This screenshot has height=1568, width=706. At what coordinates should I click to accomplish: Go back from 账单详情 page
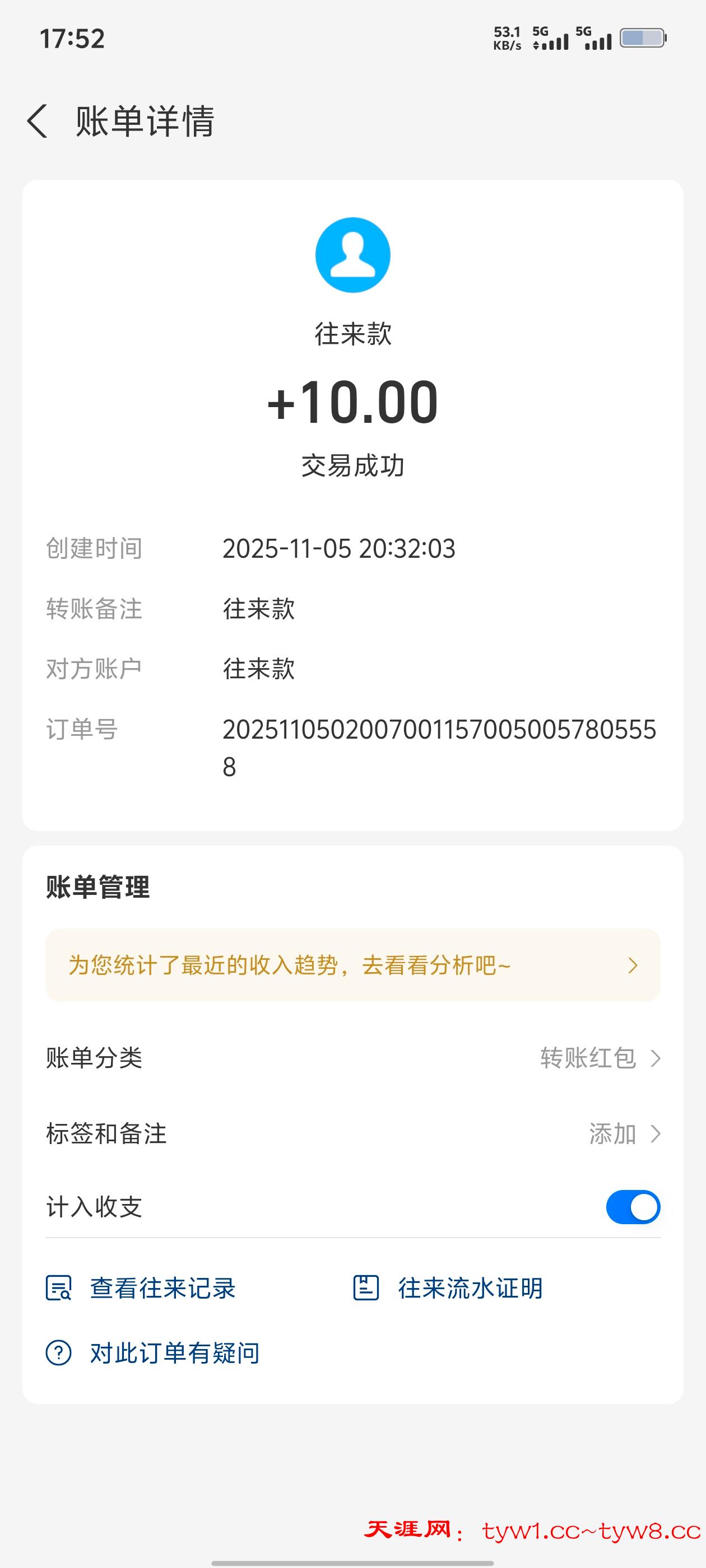tap(38, 120)
